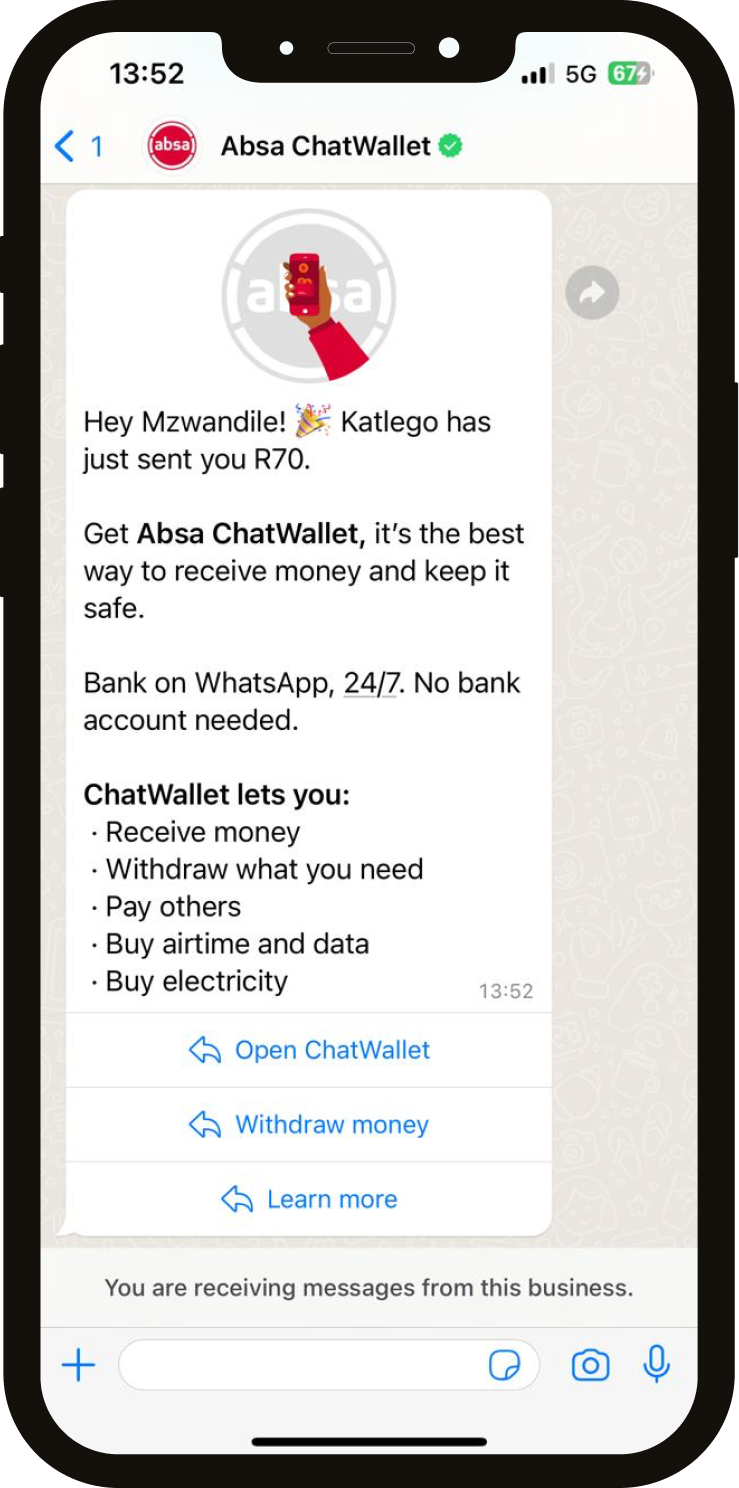Open the attachment menu with the plus icon
Screen dimensions: 739x1488
[78, 1365]
